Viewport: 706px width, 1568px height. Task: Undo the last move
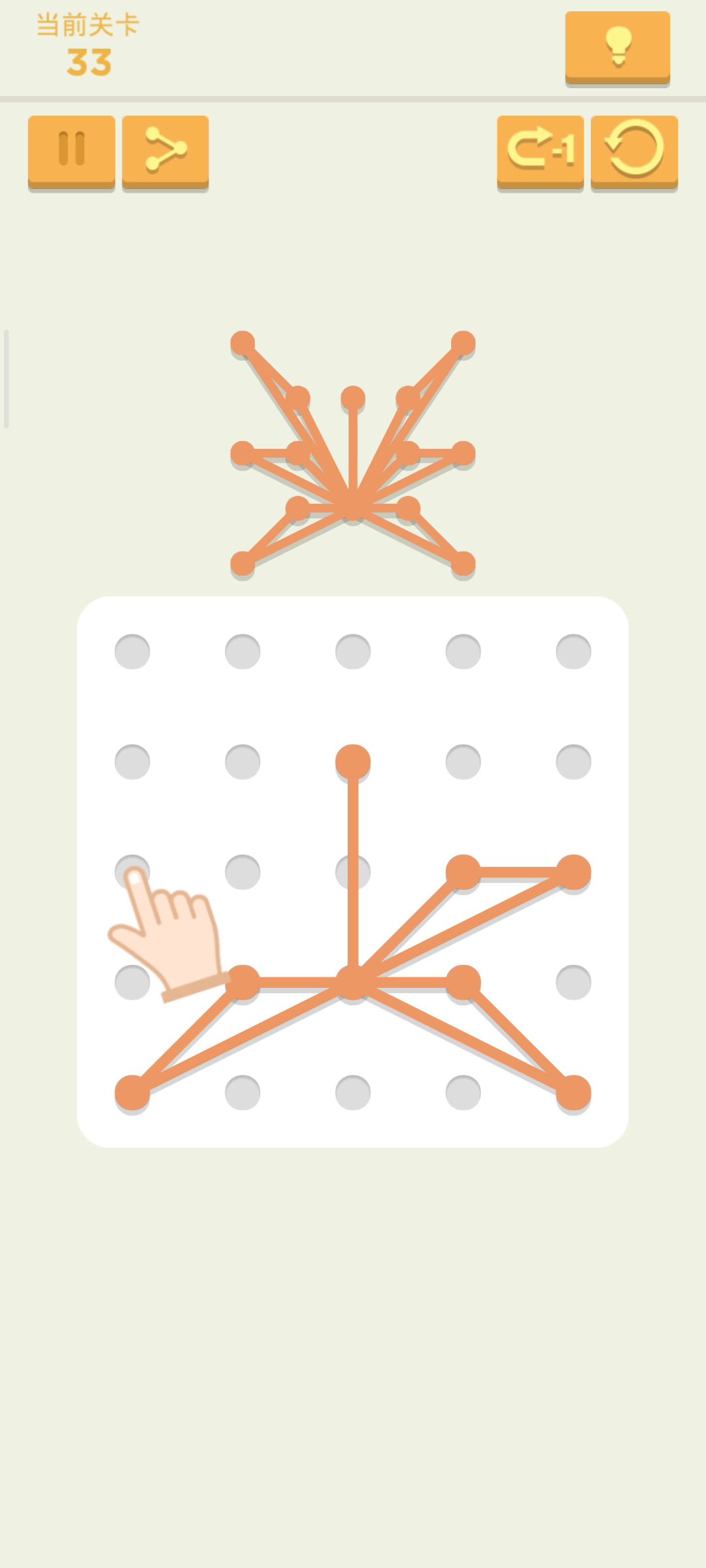click(540, 152)
